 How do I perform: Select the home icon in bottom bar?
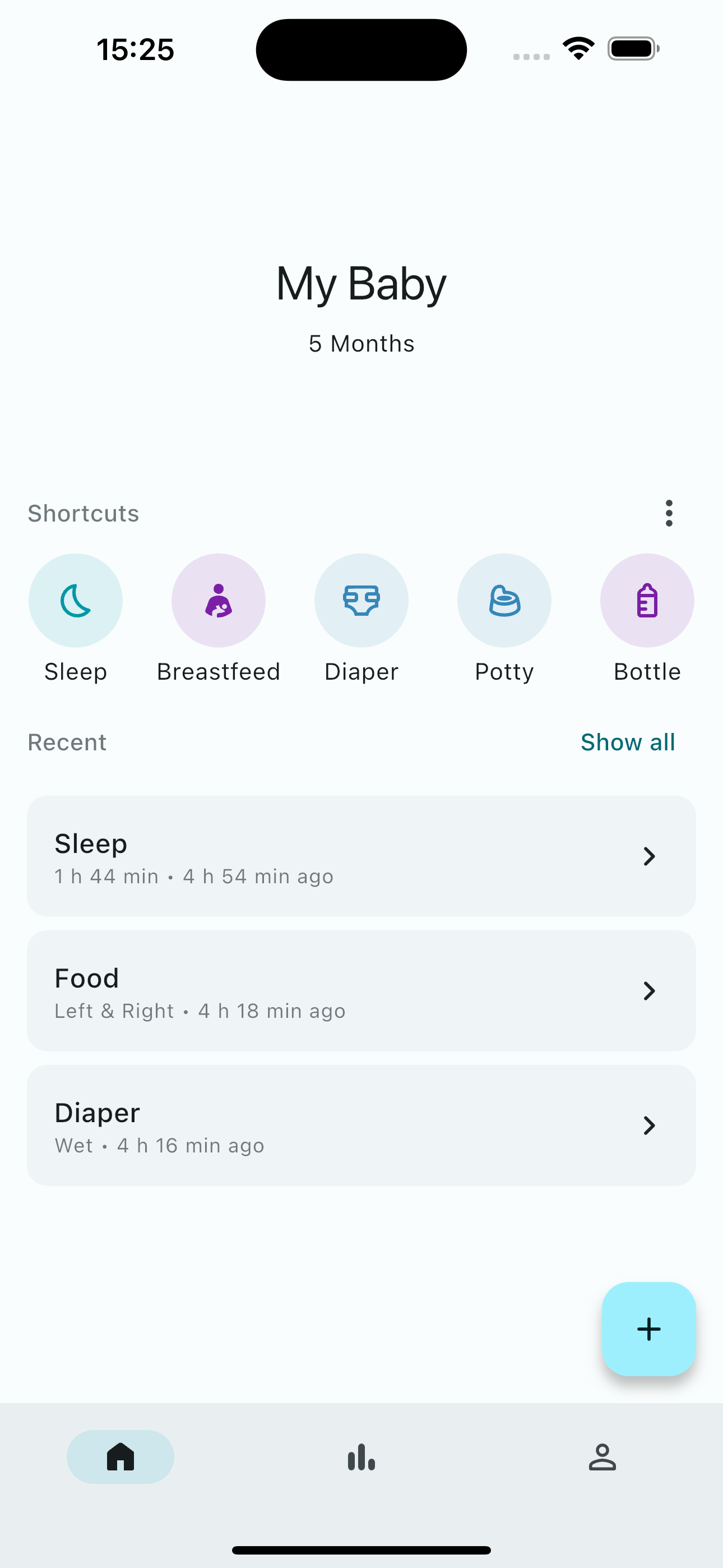120,1456
